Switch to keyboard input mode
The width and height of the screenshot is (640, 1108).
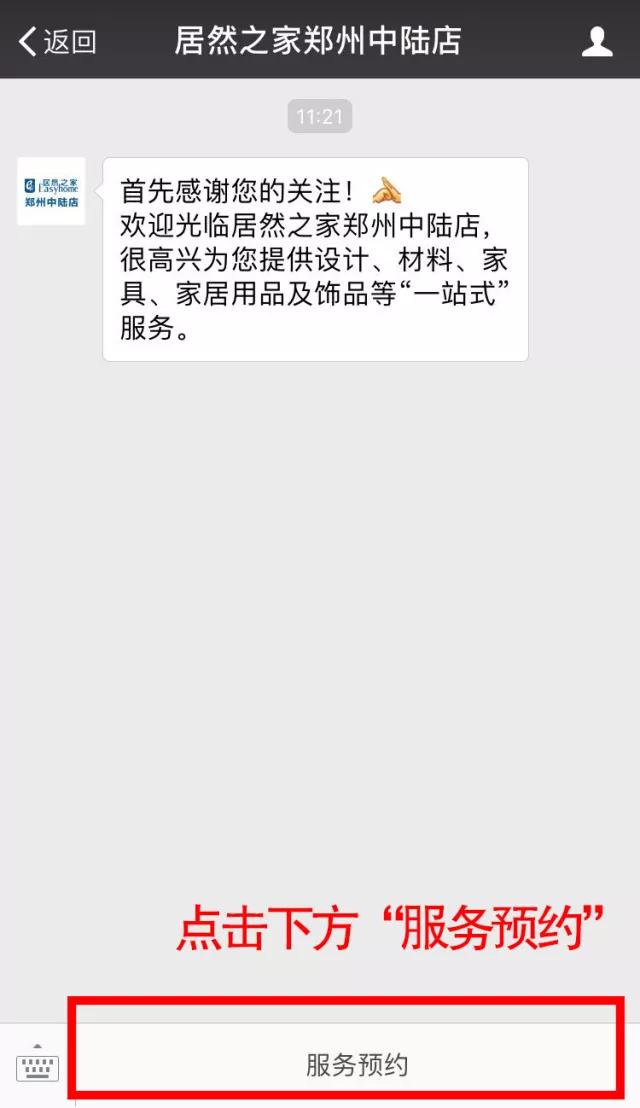[37, 1064]
